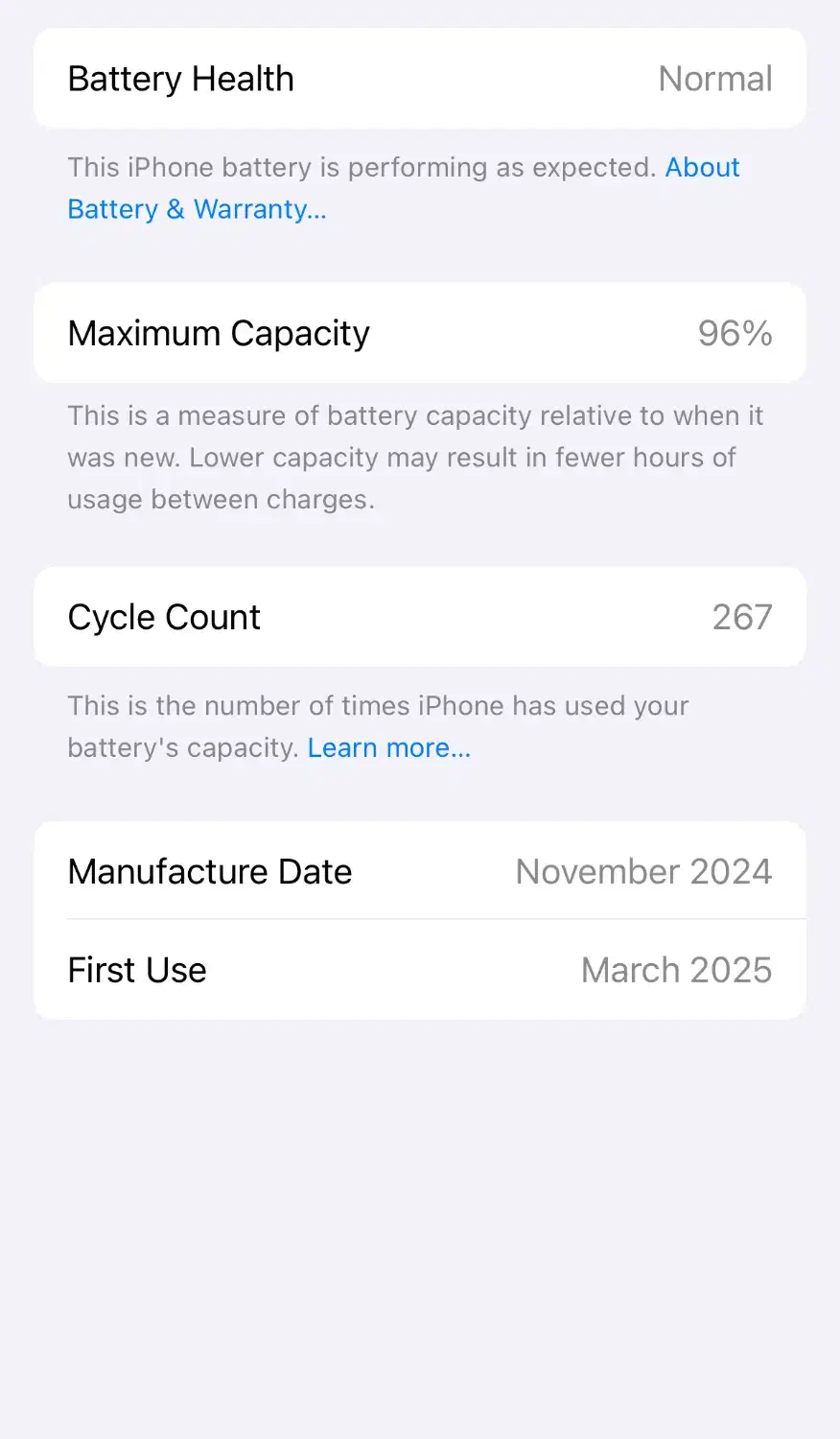Tap Learn more about cycle count
The width and height of the screenshot is (840, 1439).
(x=388, y=747)
